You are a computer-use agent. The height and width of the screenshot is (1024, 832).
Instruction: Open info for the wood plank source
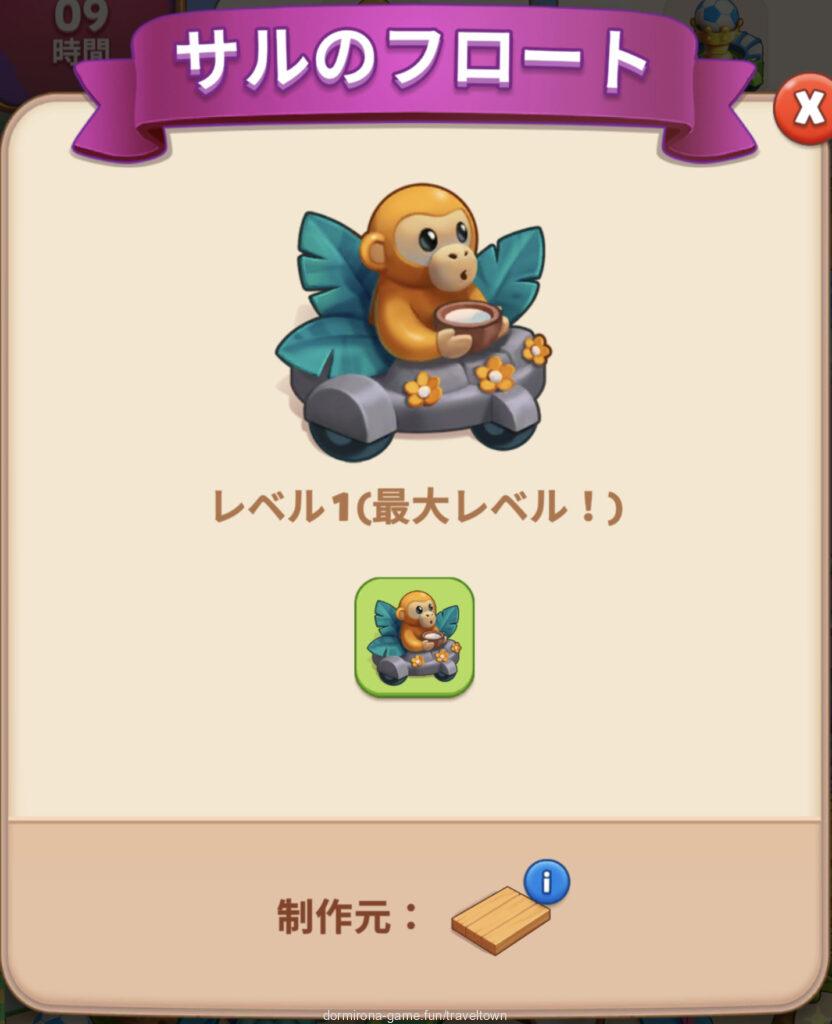coord(547,881)
